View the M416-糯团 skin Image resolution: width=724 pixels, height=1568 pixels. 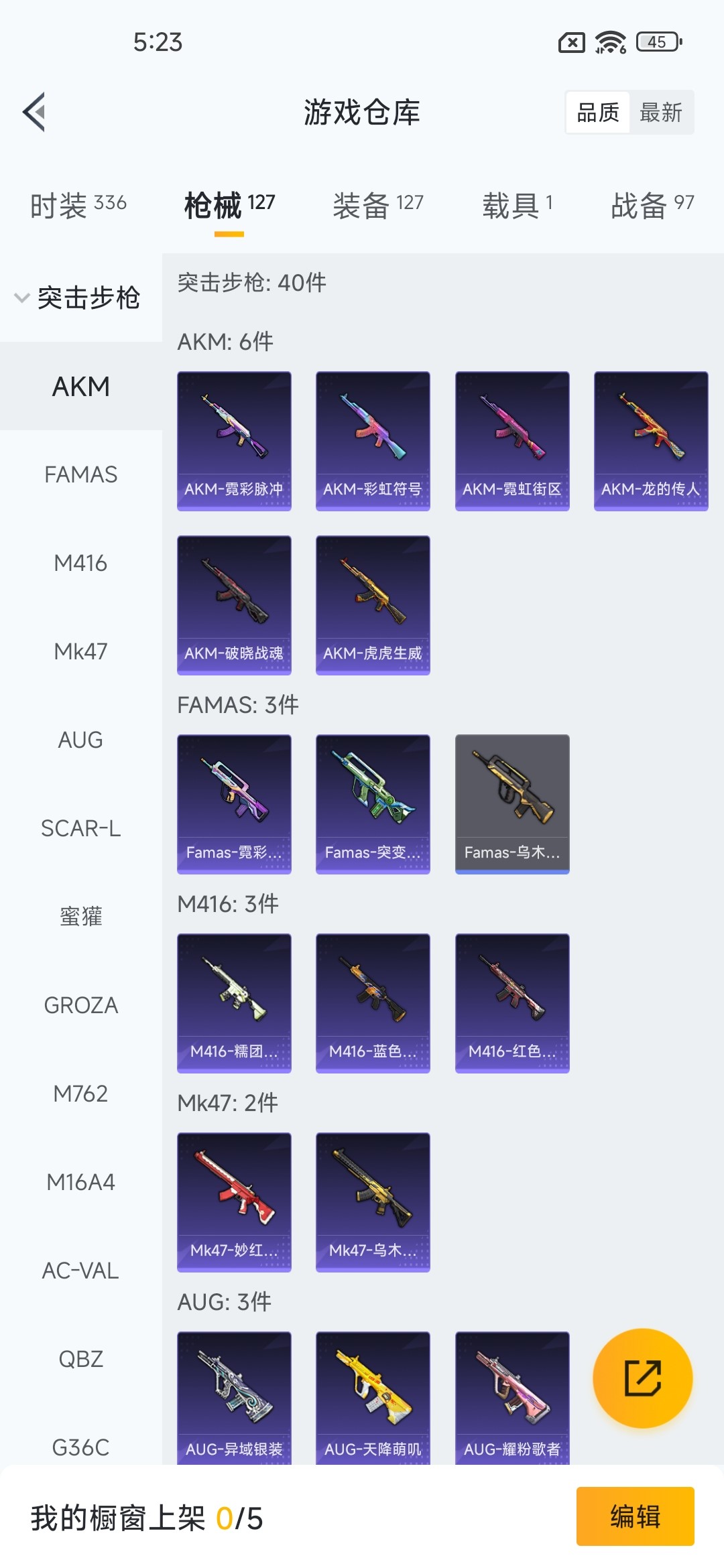(234, 1002)
